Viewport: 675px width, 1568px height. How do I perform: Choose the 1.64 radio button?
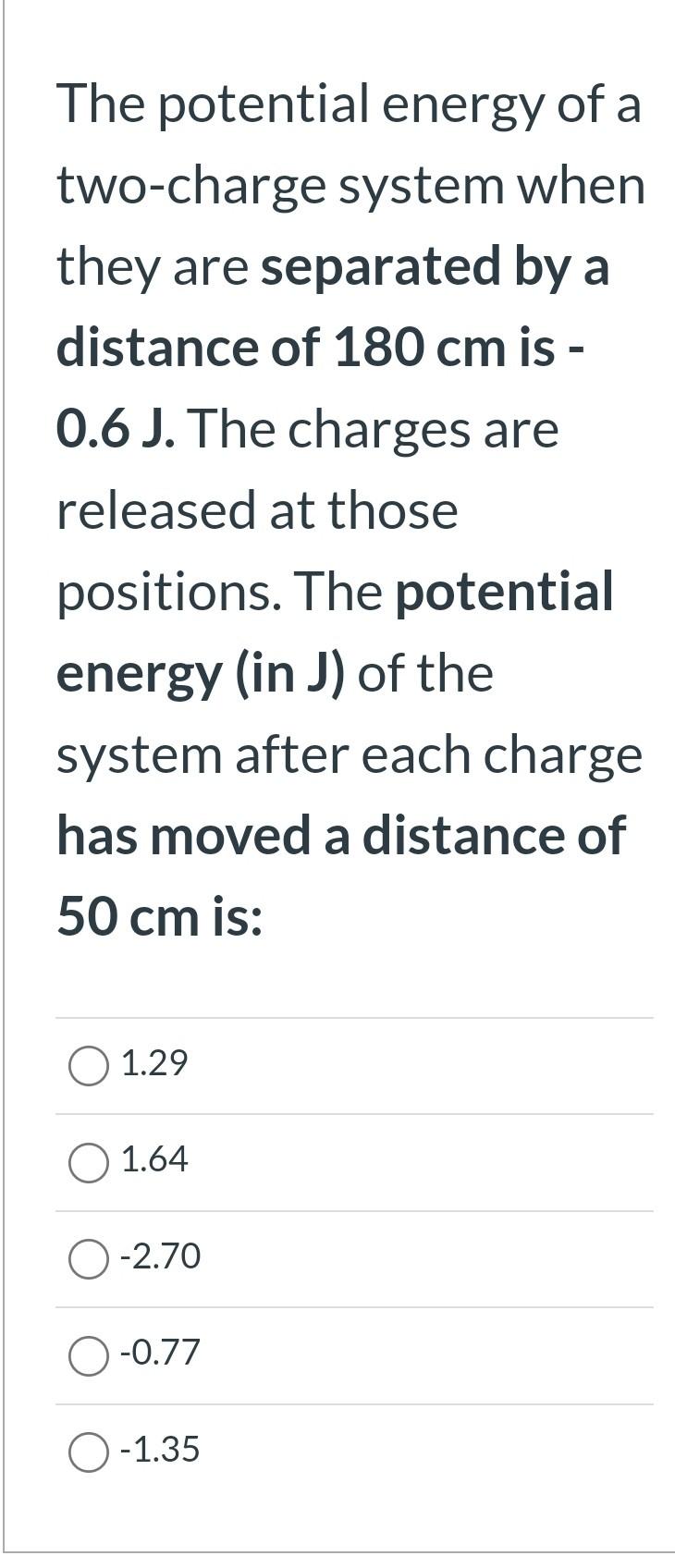[x=89, y=1162]
